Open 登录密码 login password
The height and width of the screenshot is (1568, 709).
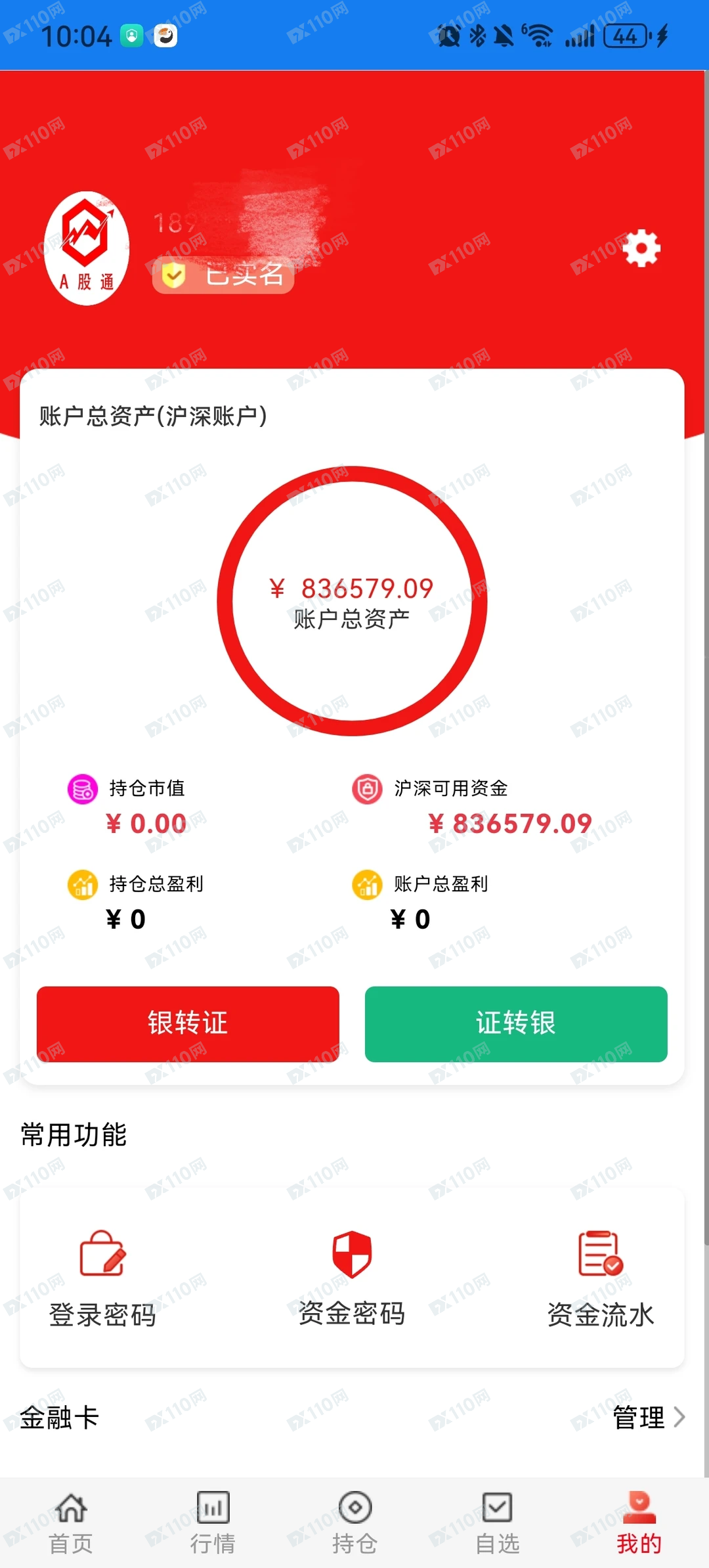pyautogui.click(x=103, y=1278)
